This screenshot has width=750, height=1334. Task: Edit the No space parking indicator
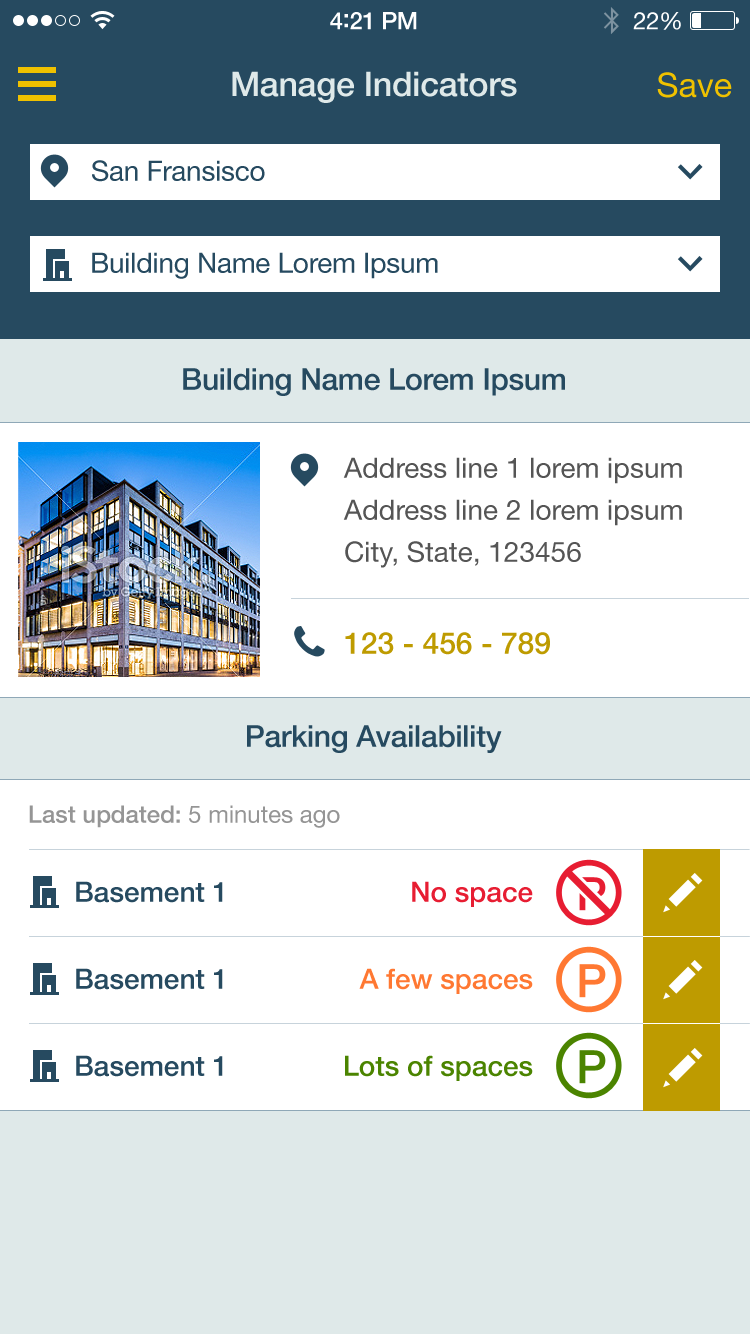coord(681,893)
